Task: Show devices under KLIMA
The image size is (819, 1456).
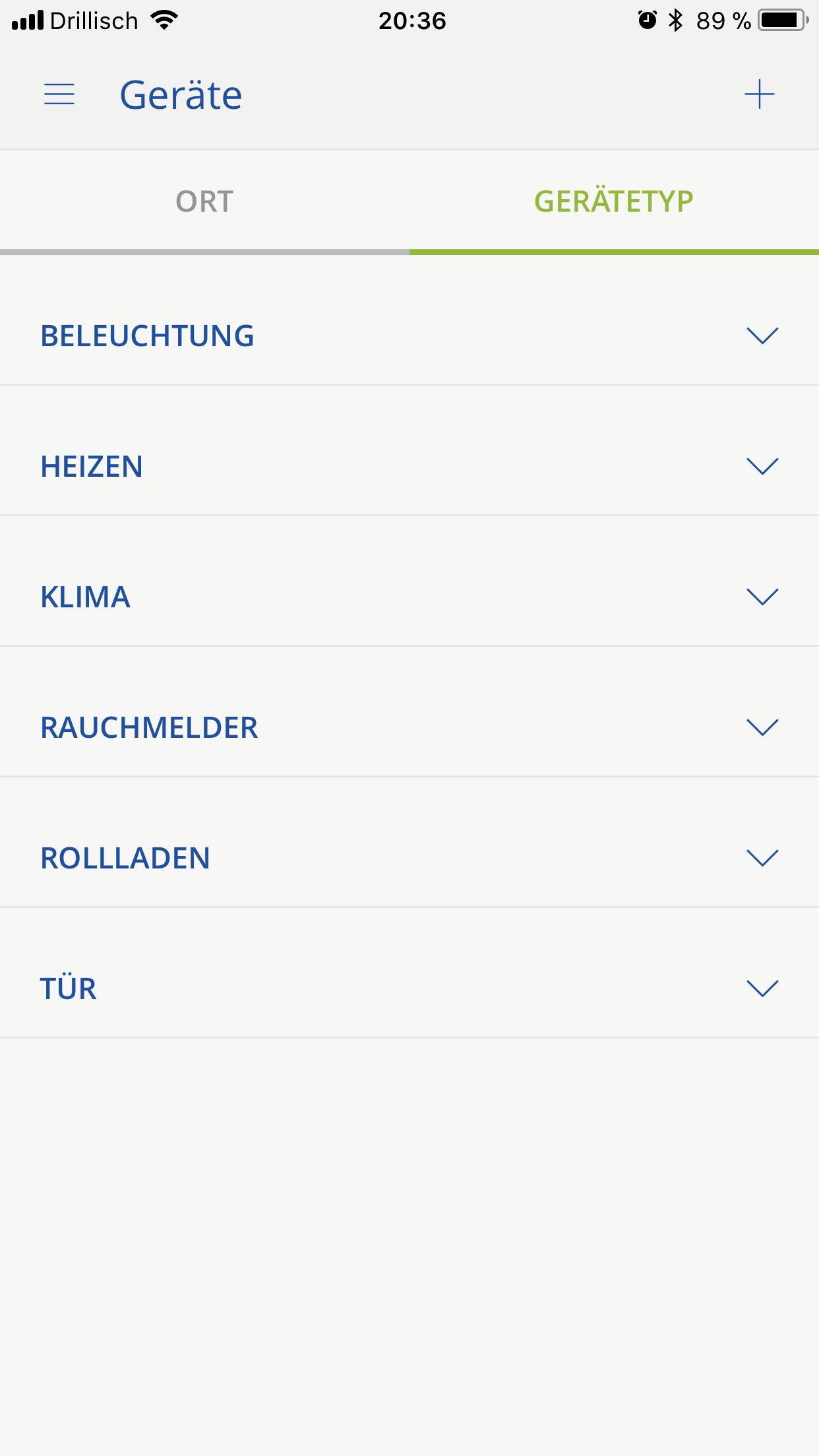Action: click(762, 597)
